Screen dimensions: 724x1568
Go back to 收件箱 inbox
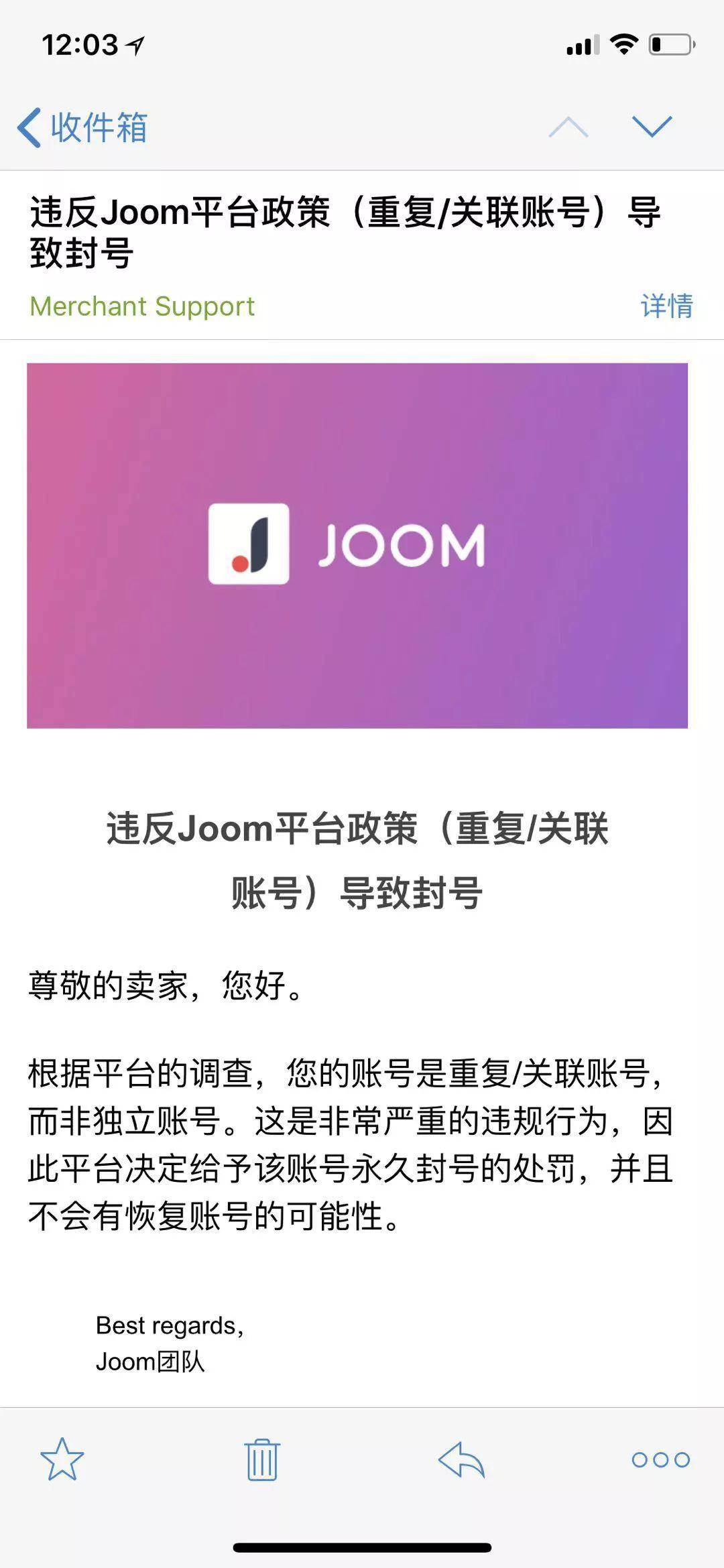pyautogui.click(x=82, y=127)
